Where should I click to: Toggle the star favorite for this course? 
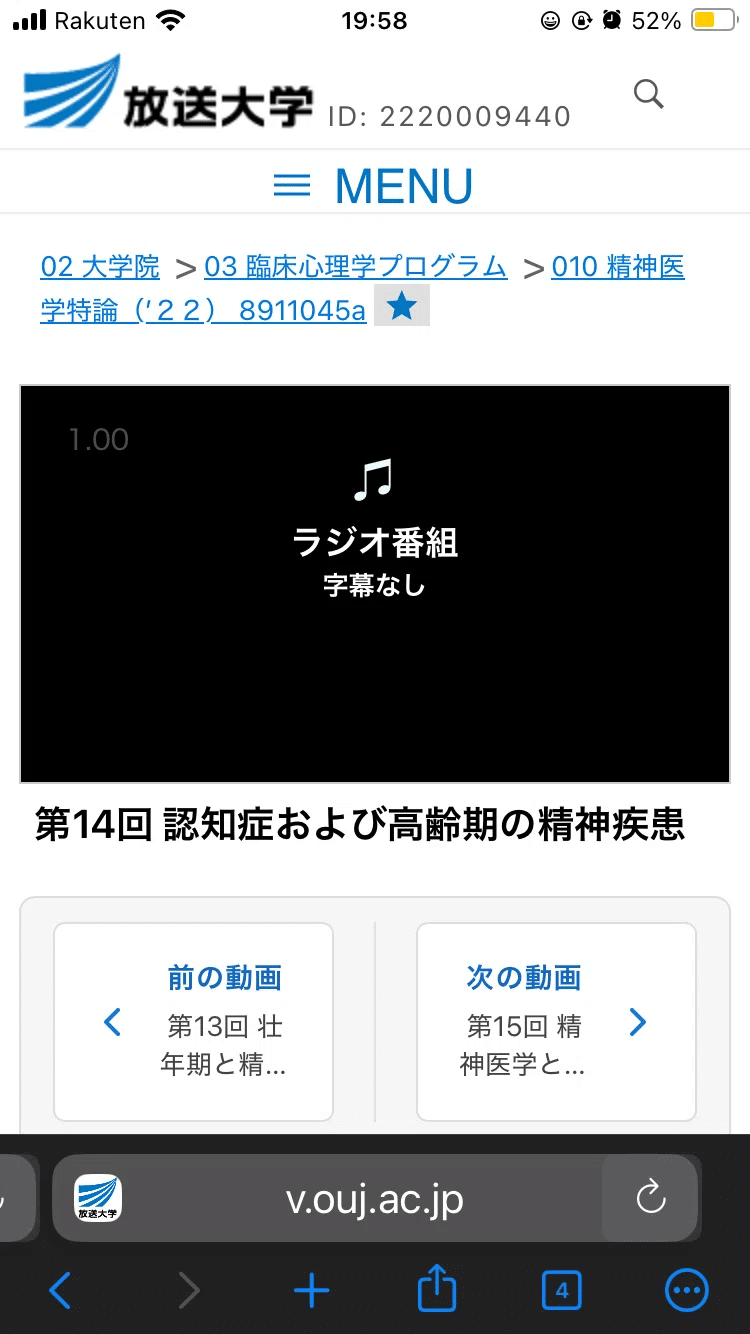tap(402, 305)
